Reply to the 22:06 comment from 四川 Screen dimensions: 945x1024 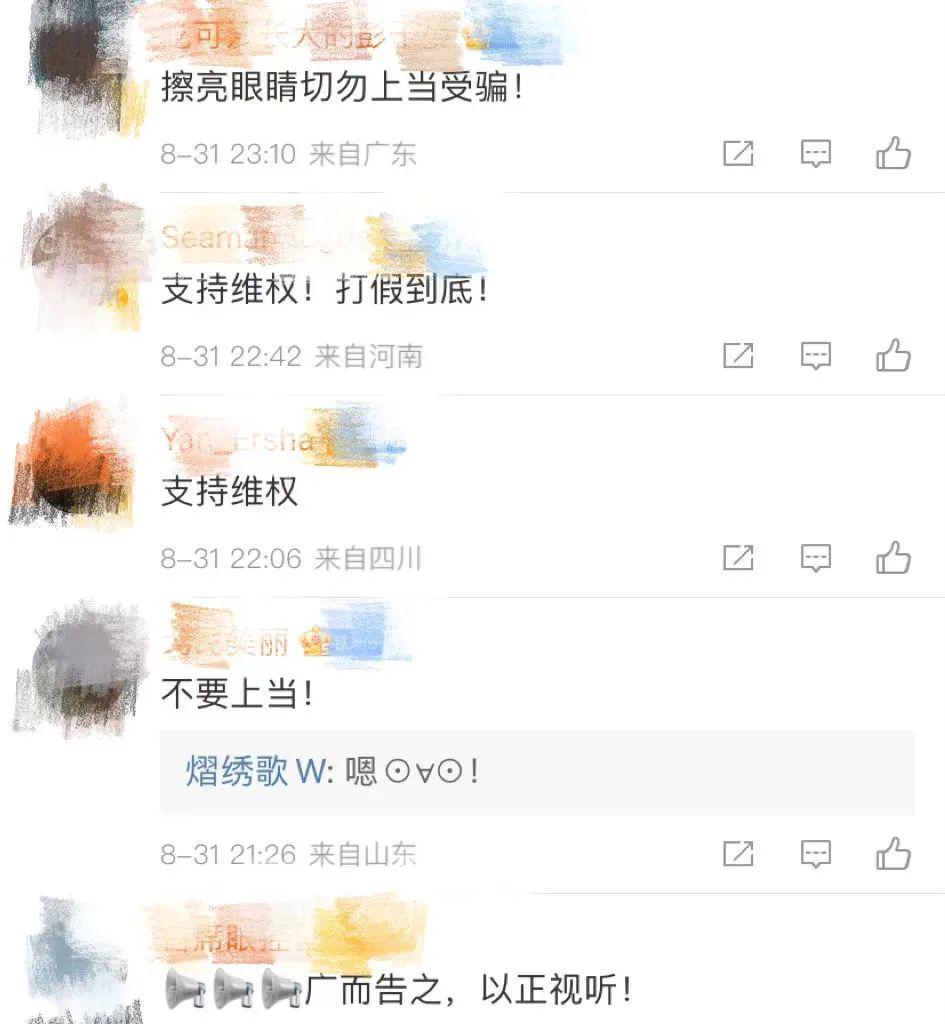point(816,557)
